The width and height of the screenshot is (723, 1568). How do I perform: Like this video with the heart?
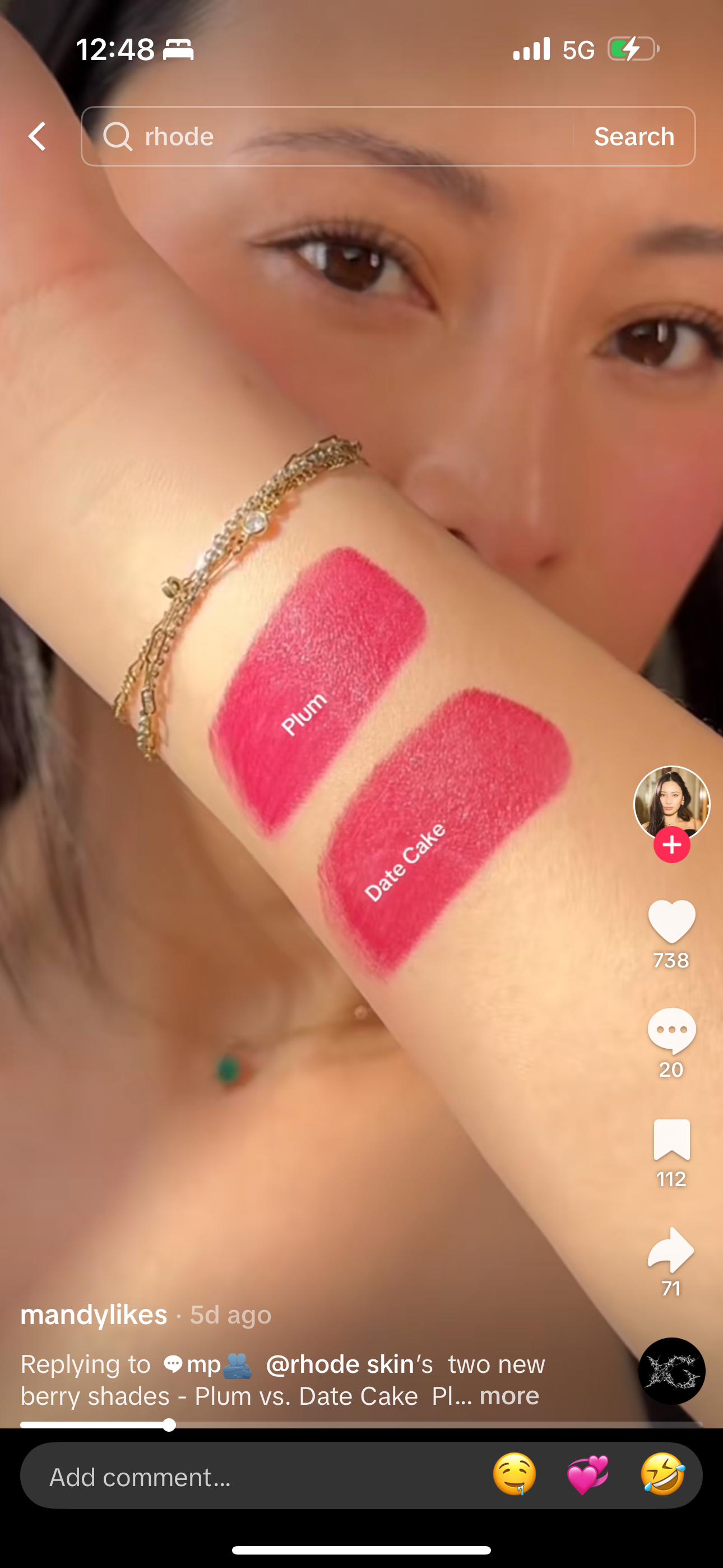[x=671, y=921]
